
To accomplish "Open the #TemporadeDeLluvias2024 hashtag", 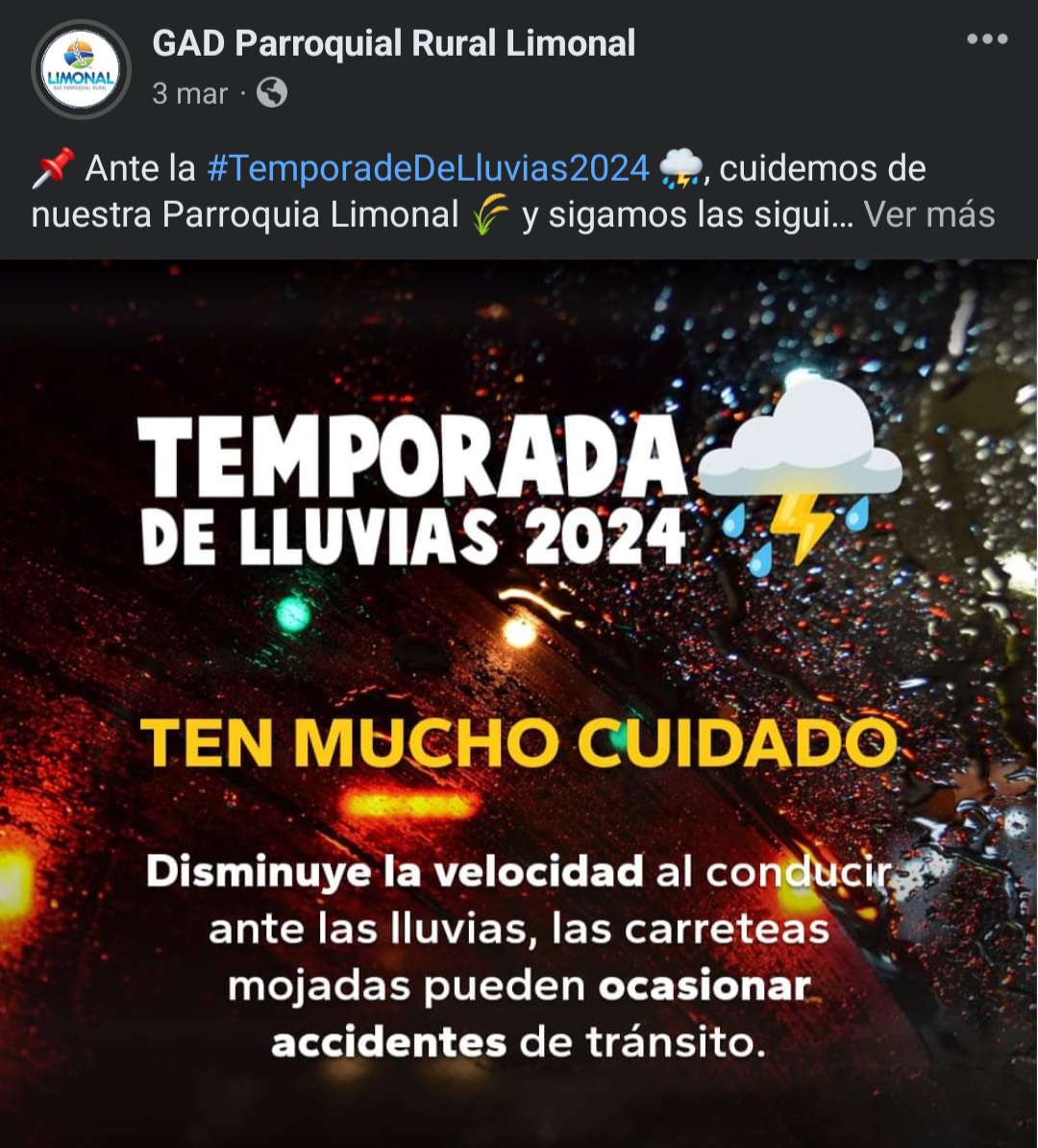I will click(428, 169).
